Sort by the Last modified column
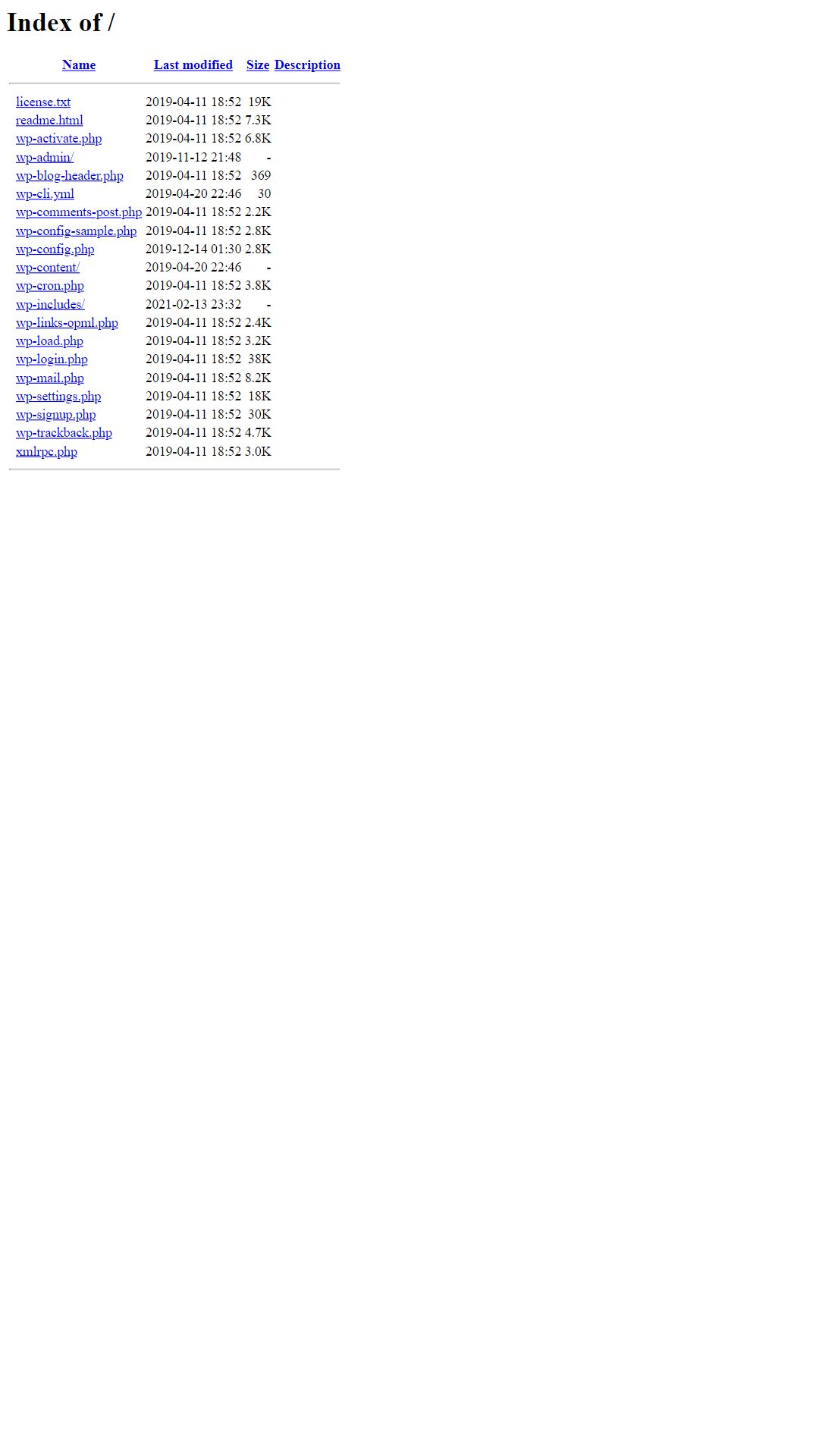The image size is (819, 1456). coord(193,65)
